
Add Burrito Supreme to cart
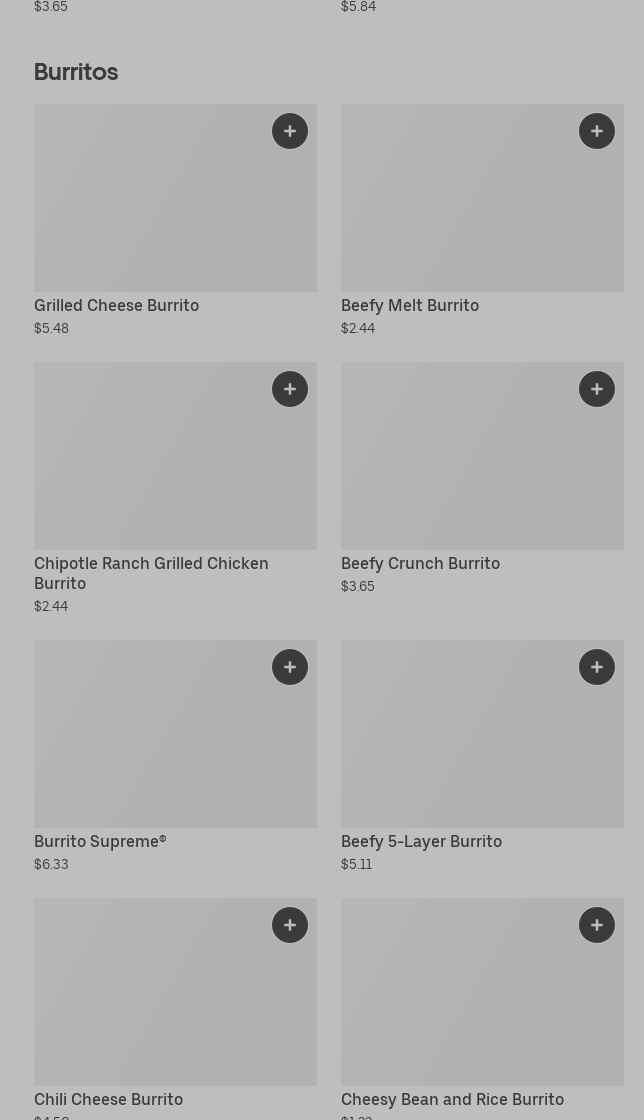[x=290, y=667]
